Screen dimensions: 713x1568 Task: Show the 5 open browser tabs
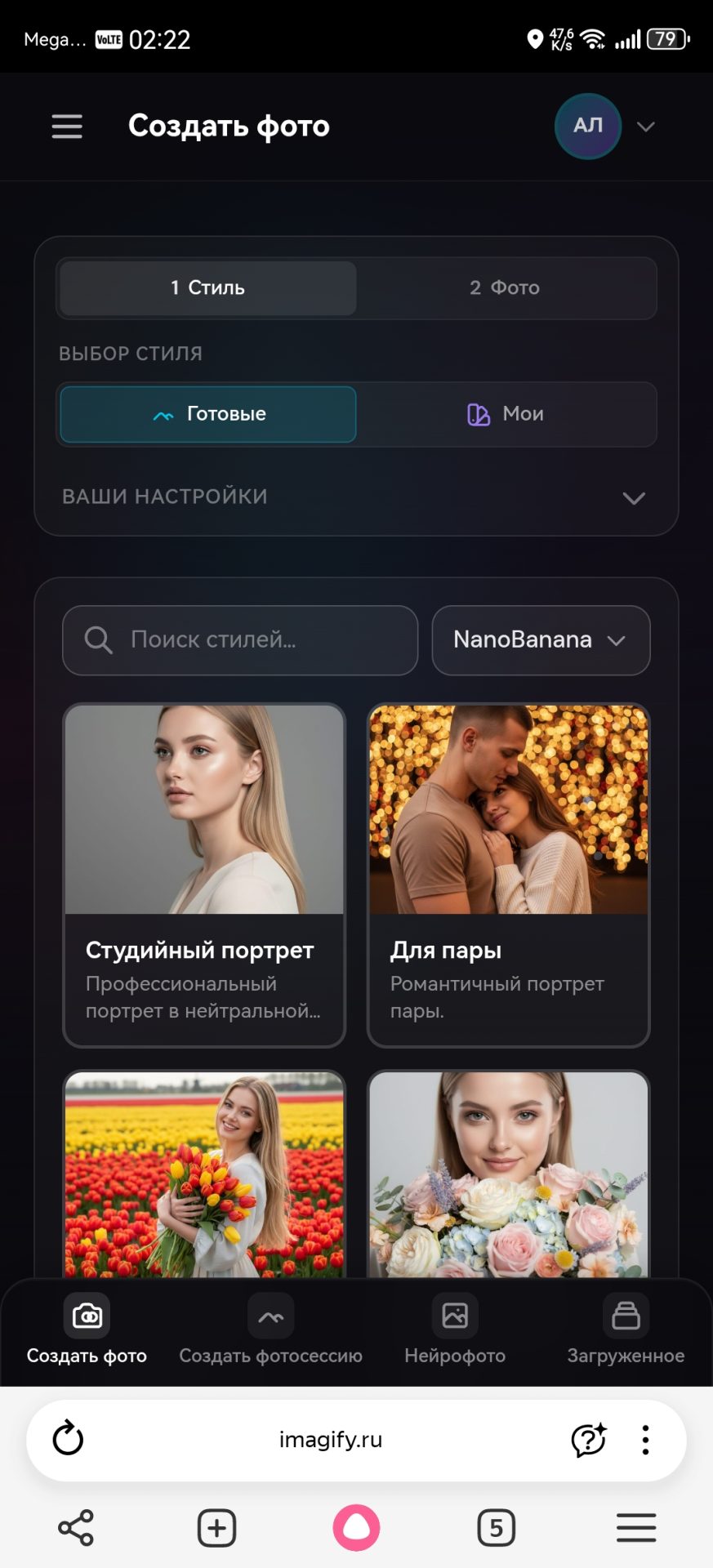496,1528
